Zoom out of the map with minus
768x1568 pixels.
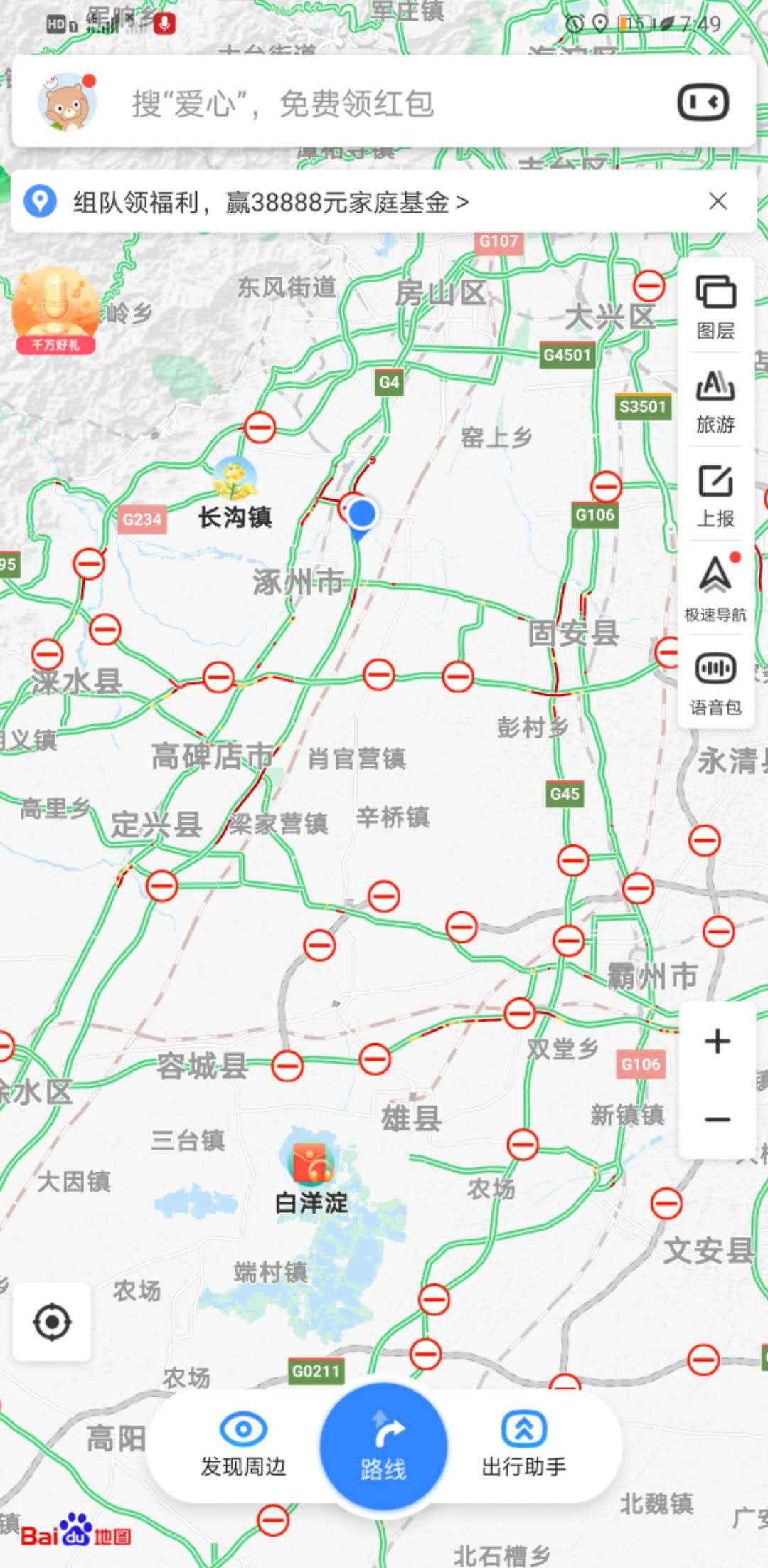tap(718, 1119)
